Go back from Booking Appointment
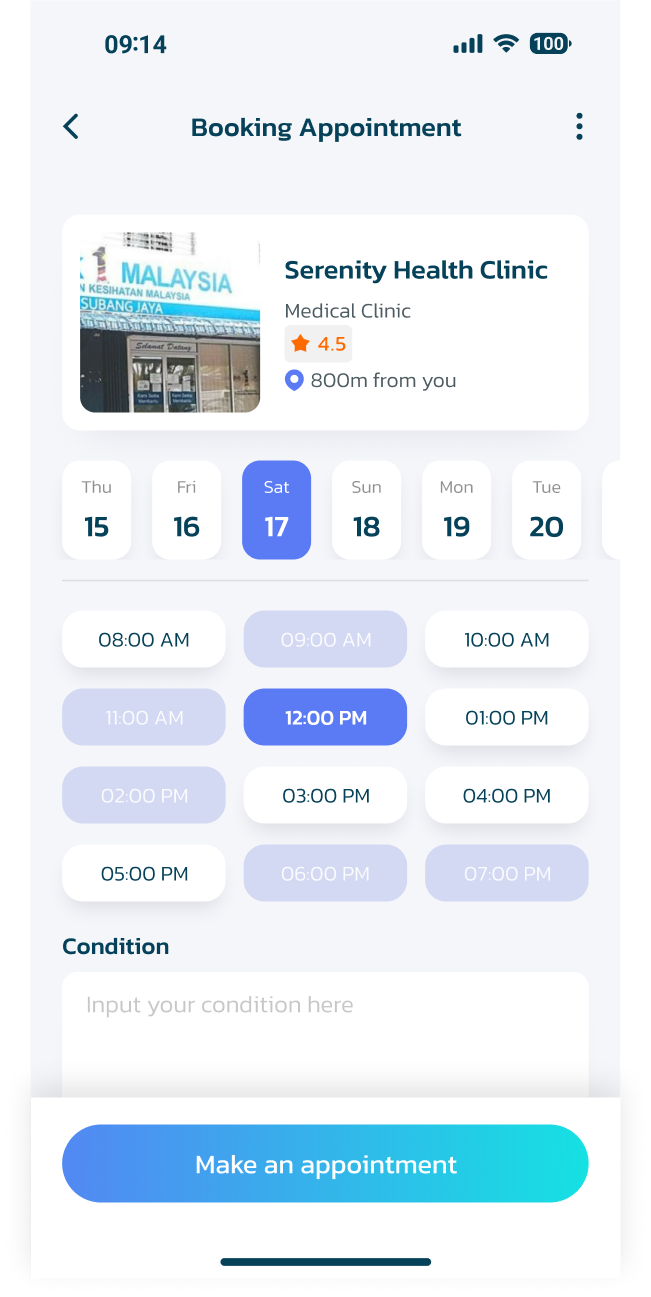Viewport: 651px width, 1297px height. click(x=71, y=127)
